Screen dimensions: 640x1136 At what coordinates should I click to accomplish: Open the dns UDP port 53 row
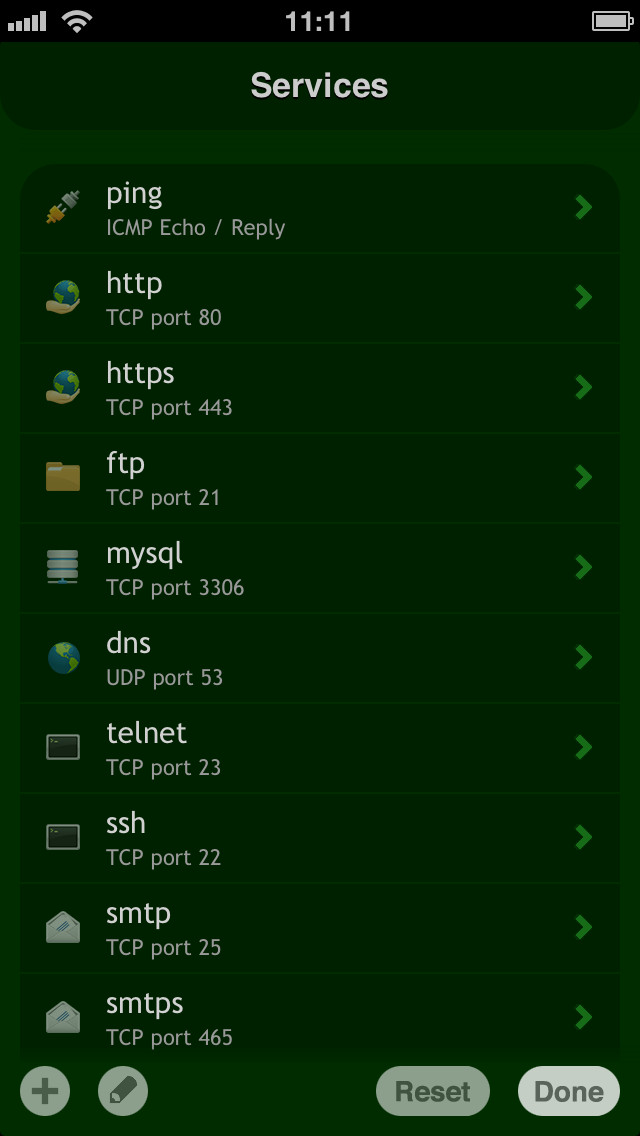click(x=320, y=658)
